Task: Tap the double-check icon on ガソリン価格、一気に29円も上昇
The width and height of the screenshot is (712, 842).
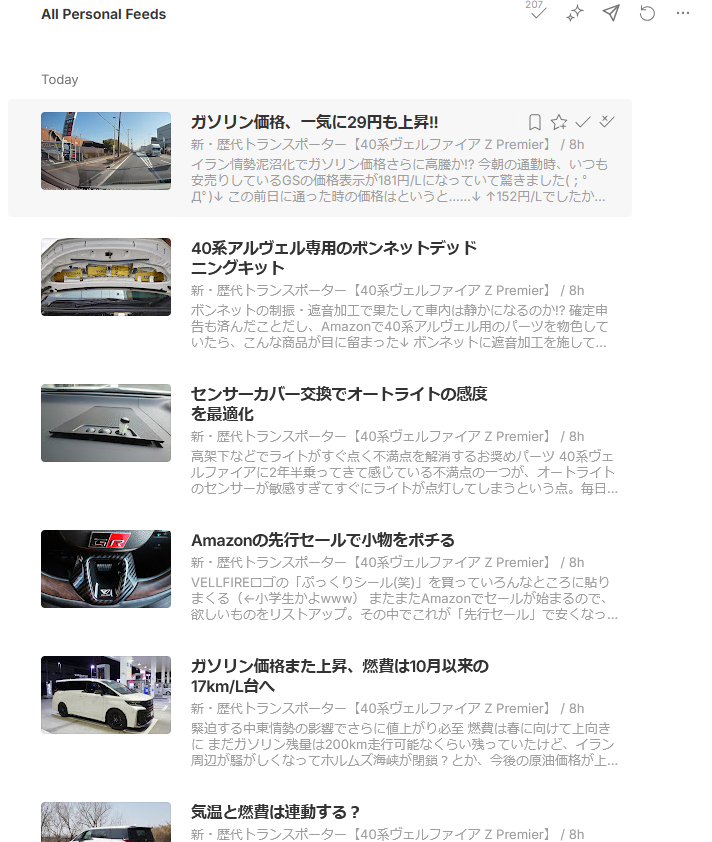Action: click(x=607, y=122)
